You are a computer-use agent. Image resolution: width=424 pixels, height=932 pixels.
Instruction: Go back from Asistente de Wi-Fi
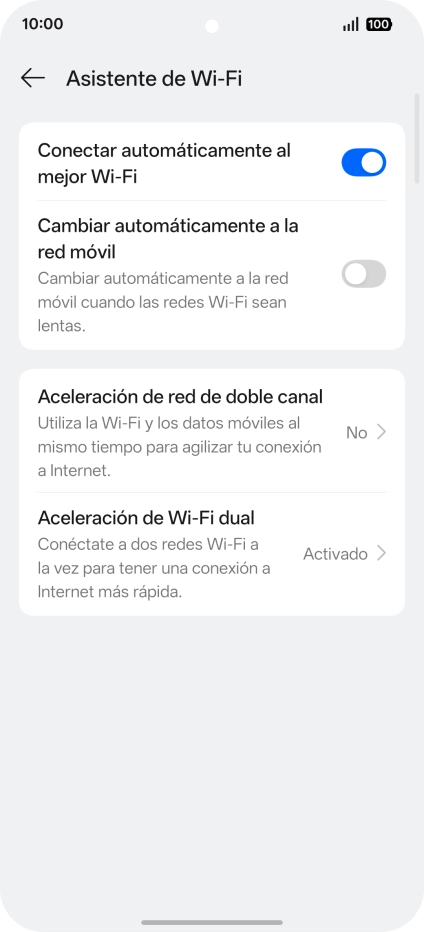pyautogui.click(x=33, y=78)
